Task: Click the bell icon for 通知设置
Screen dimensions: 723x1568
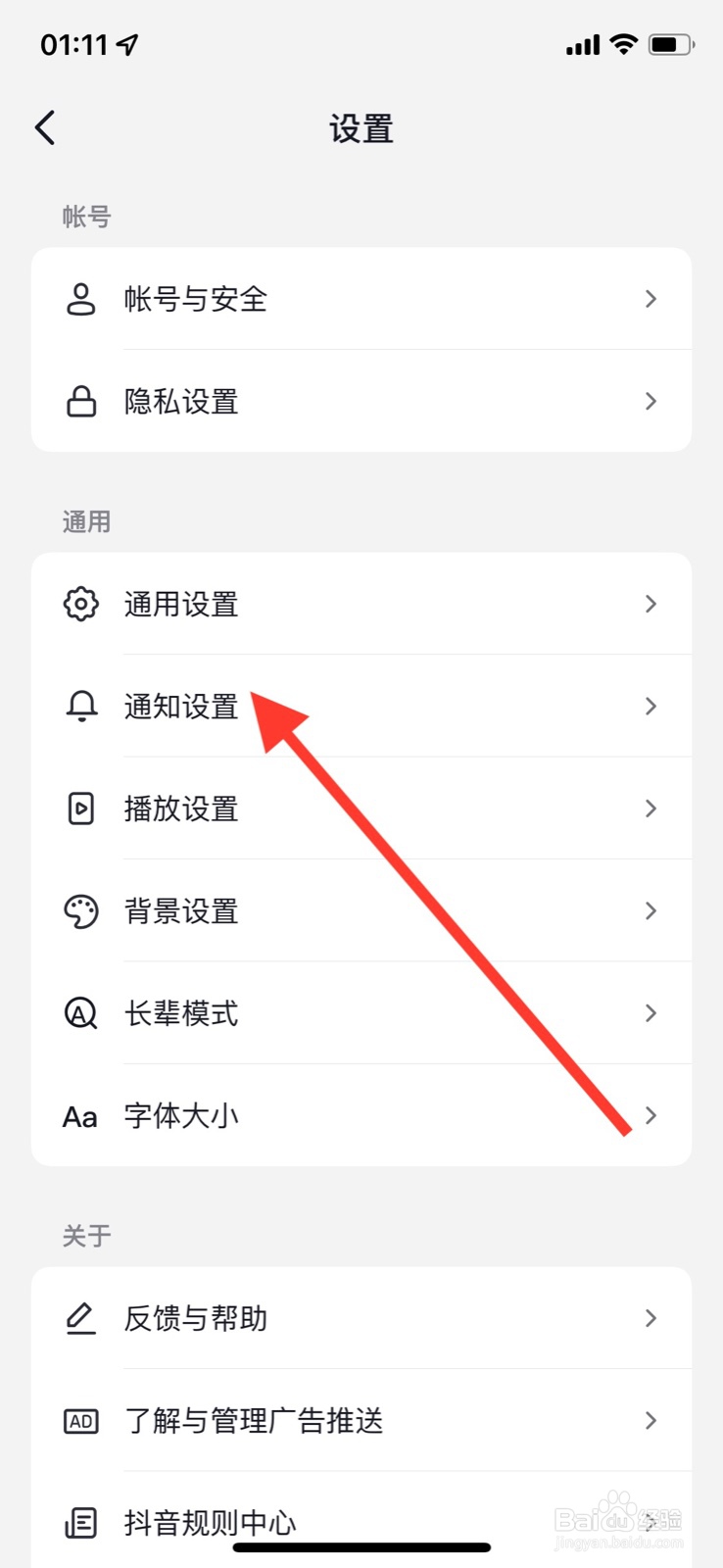Action: pos(80,706)
